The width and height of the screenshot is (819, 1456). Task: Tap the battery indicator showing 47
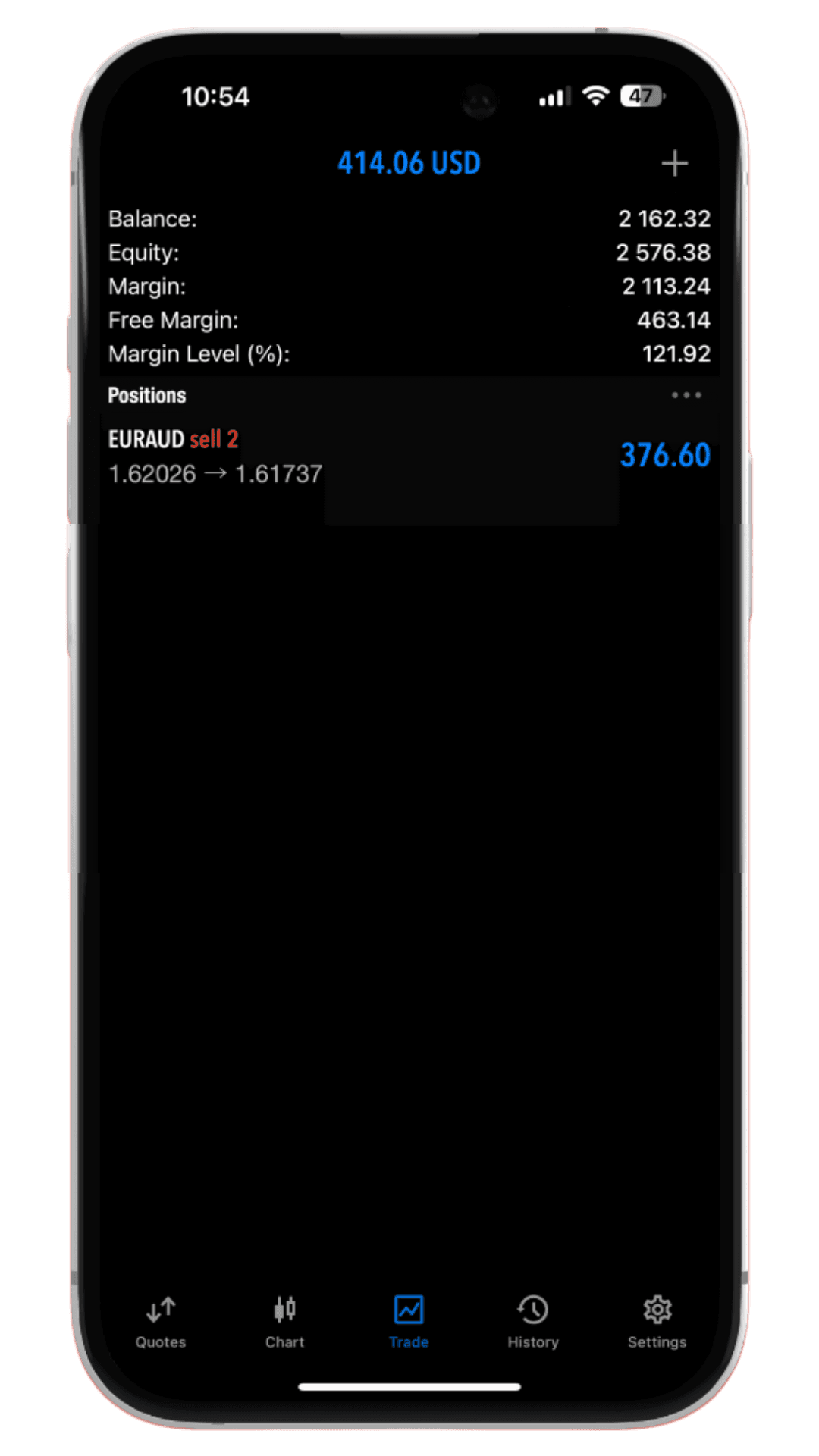(x=641, y=96)
